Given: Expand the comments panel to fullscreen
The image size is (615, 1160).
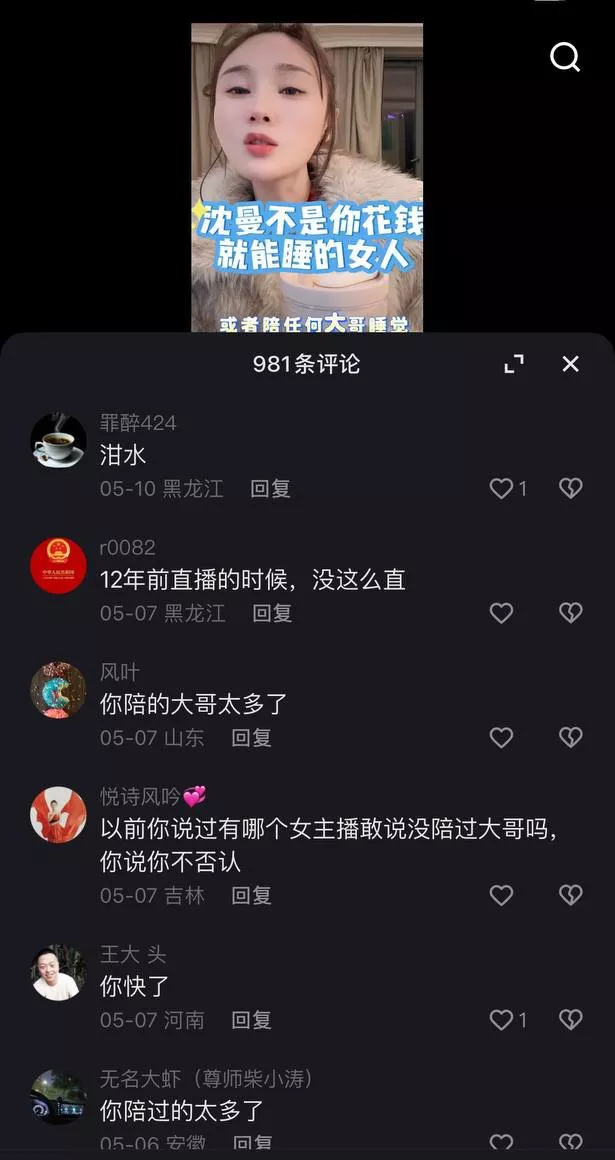Looking at the screenshot, I should pyautogui.click(x=514, y=364).
